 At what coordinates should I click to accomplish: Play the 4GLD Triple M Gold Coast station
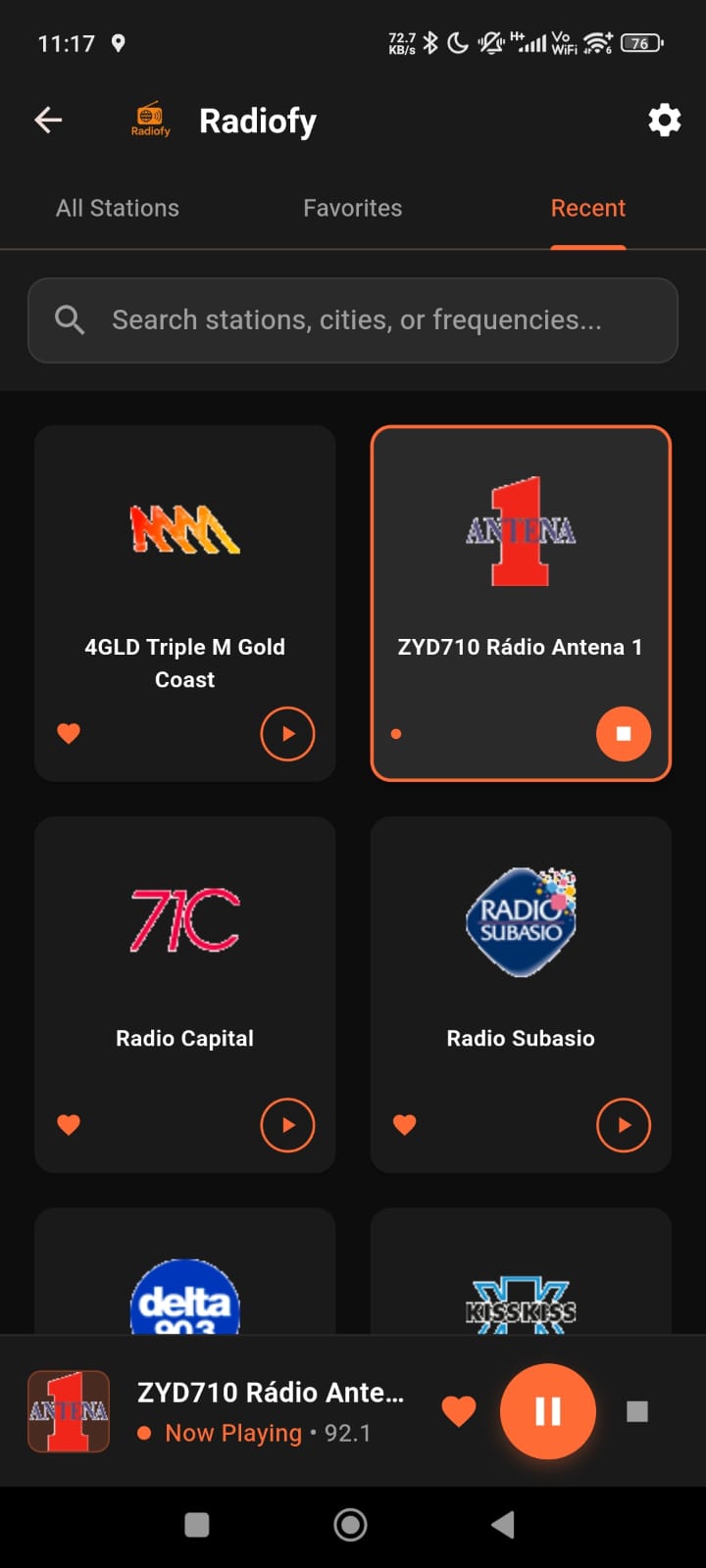point(287,733)
